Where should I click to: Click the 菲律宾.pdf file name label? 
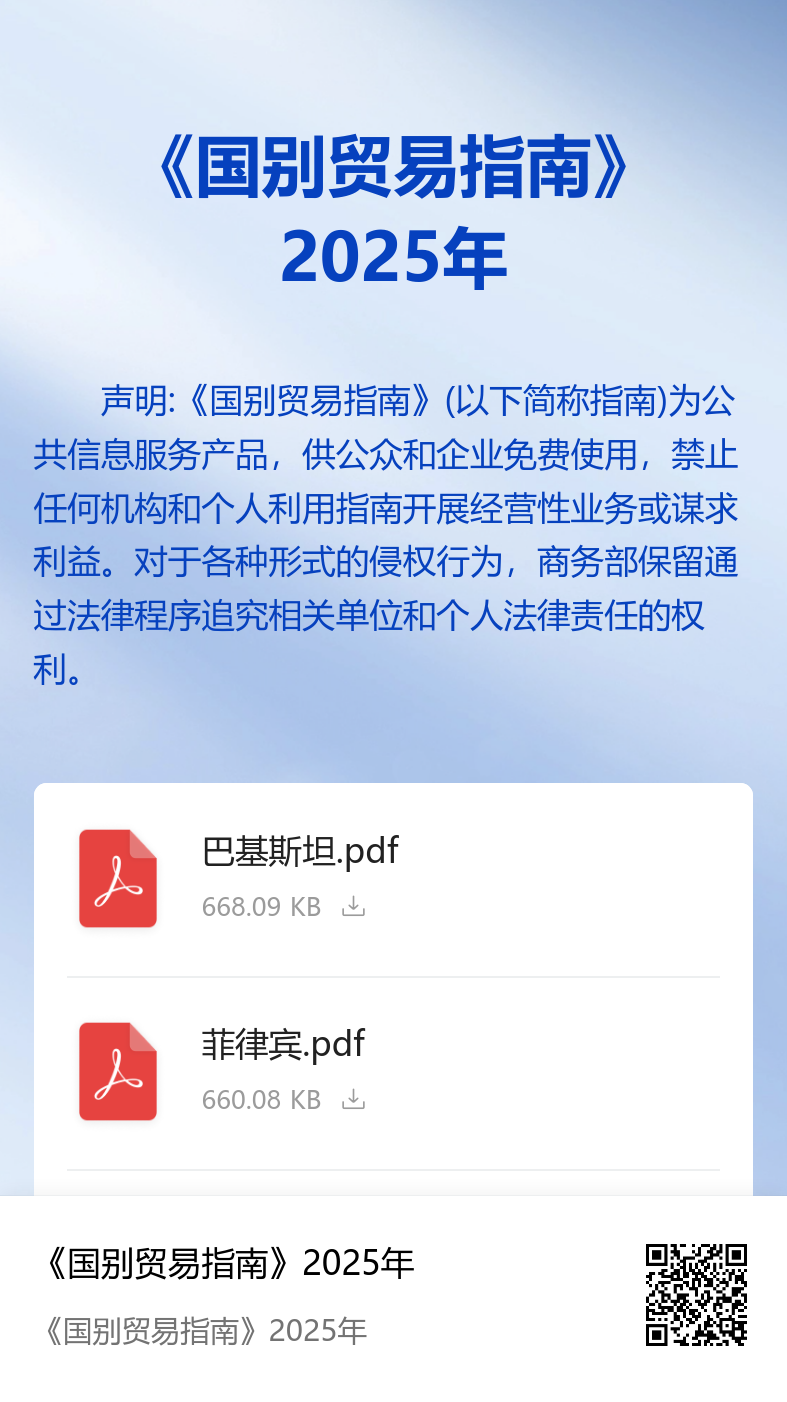pyautogui.click(x=283, y=1044)
